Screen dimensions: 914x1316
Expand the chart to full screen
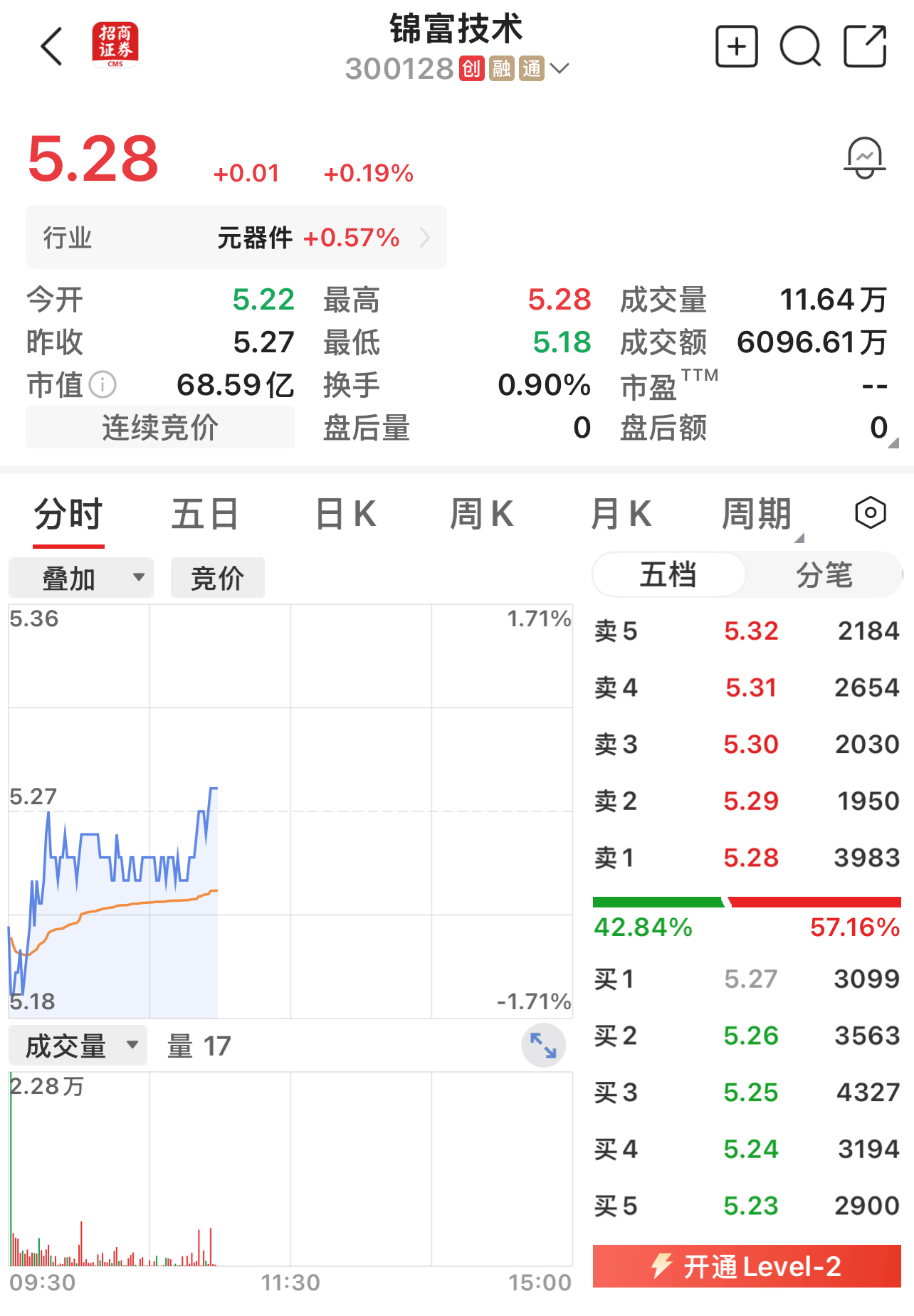(543, 1046)
